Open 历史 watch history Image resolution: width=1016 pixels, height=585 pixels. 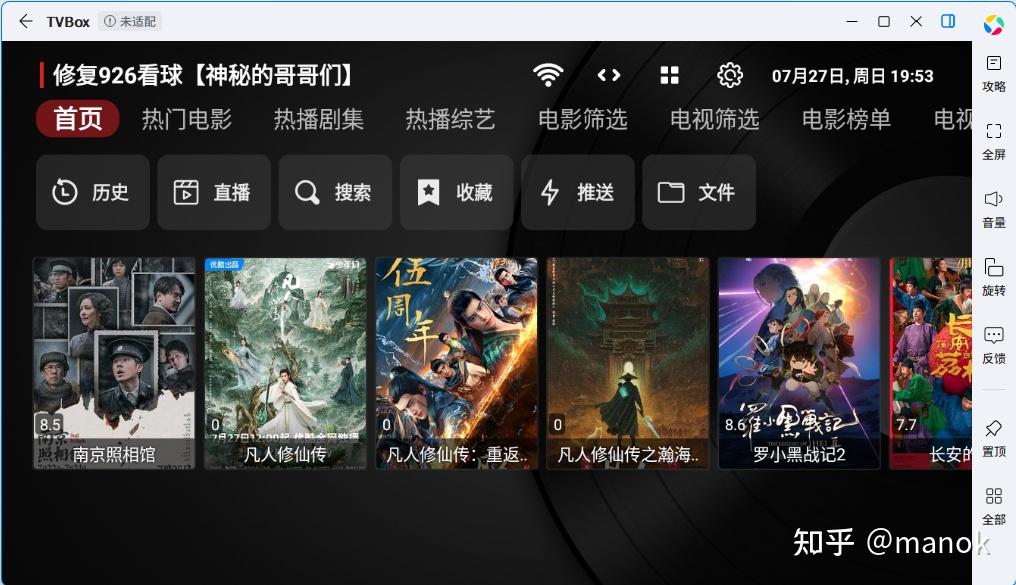[93, 192]
